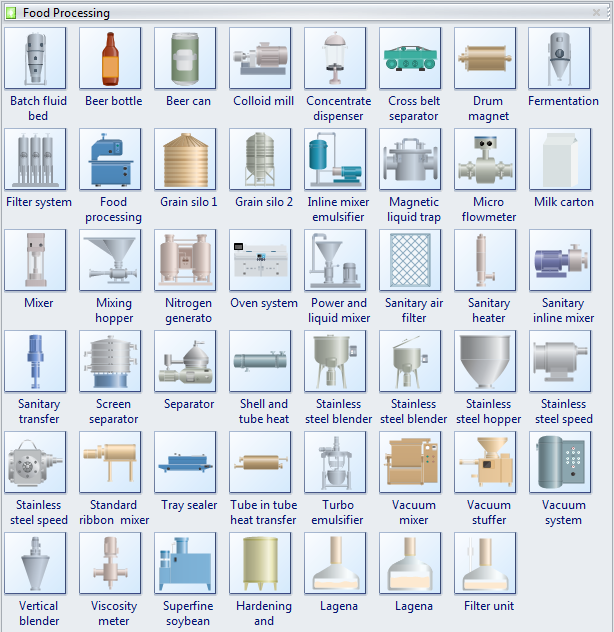Screen dimensions: 614x632
Task: Select the Fermentation symbol
Action: (560, 58)
